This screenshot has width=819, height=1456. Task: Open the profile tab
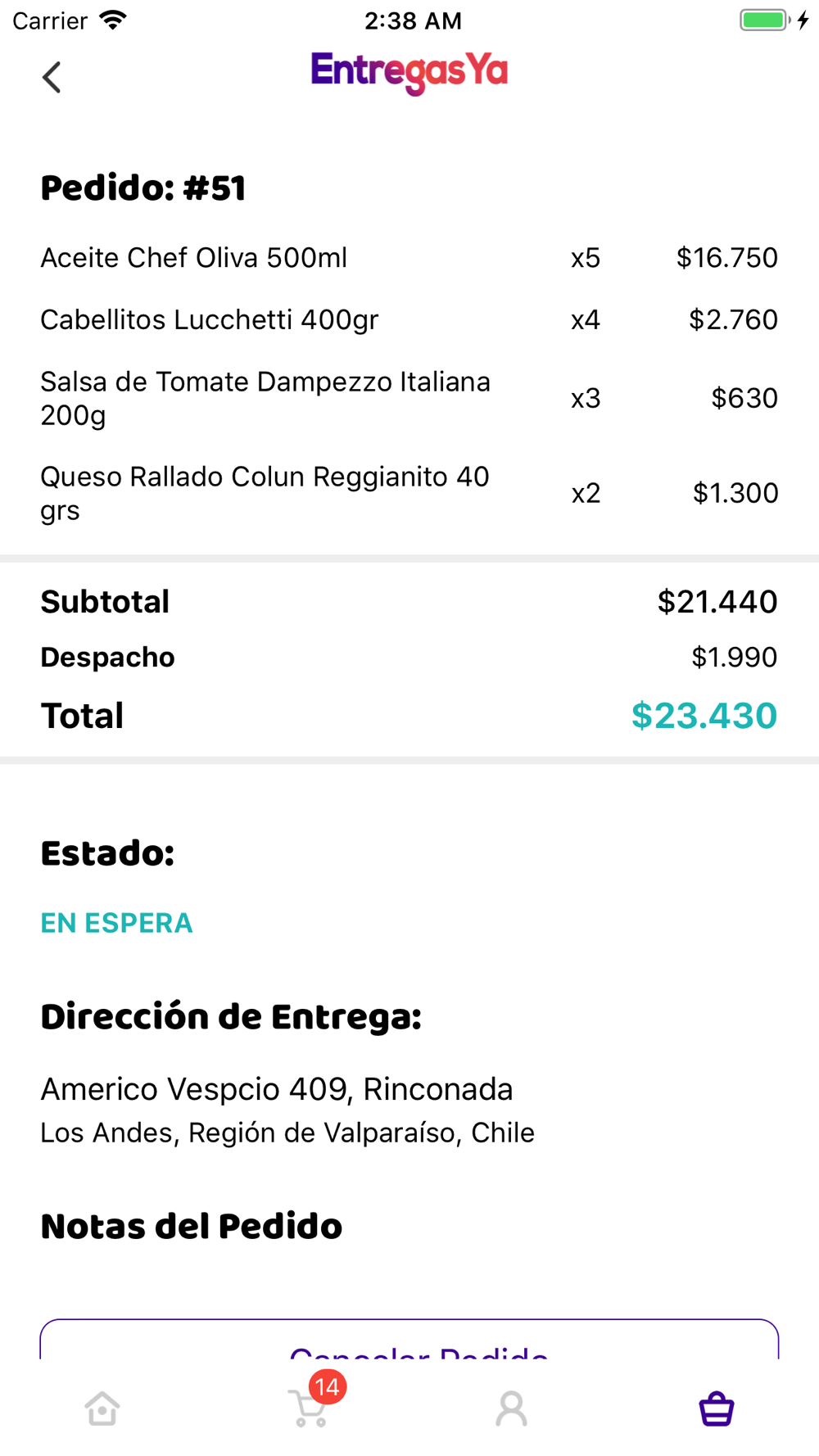512,1409
